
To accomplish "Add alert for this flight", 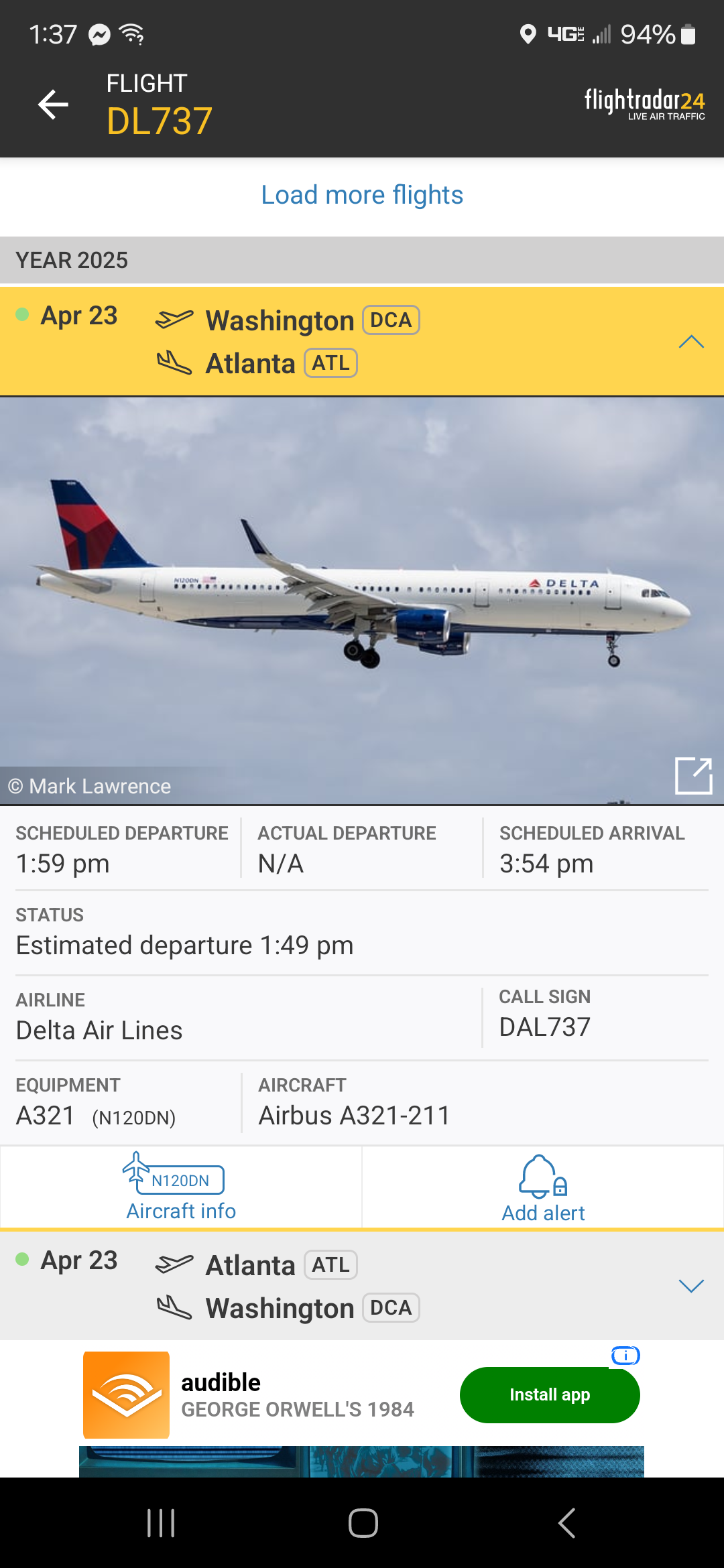I will (x=543, y=1187).
